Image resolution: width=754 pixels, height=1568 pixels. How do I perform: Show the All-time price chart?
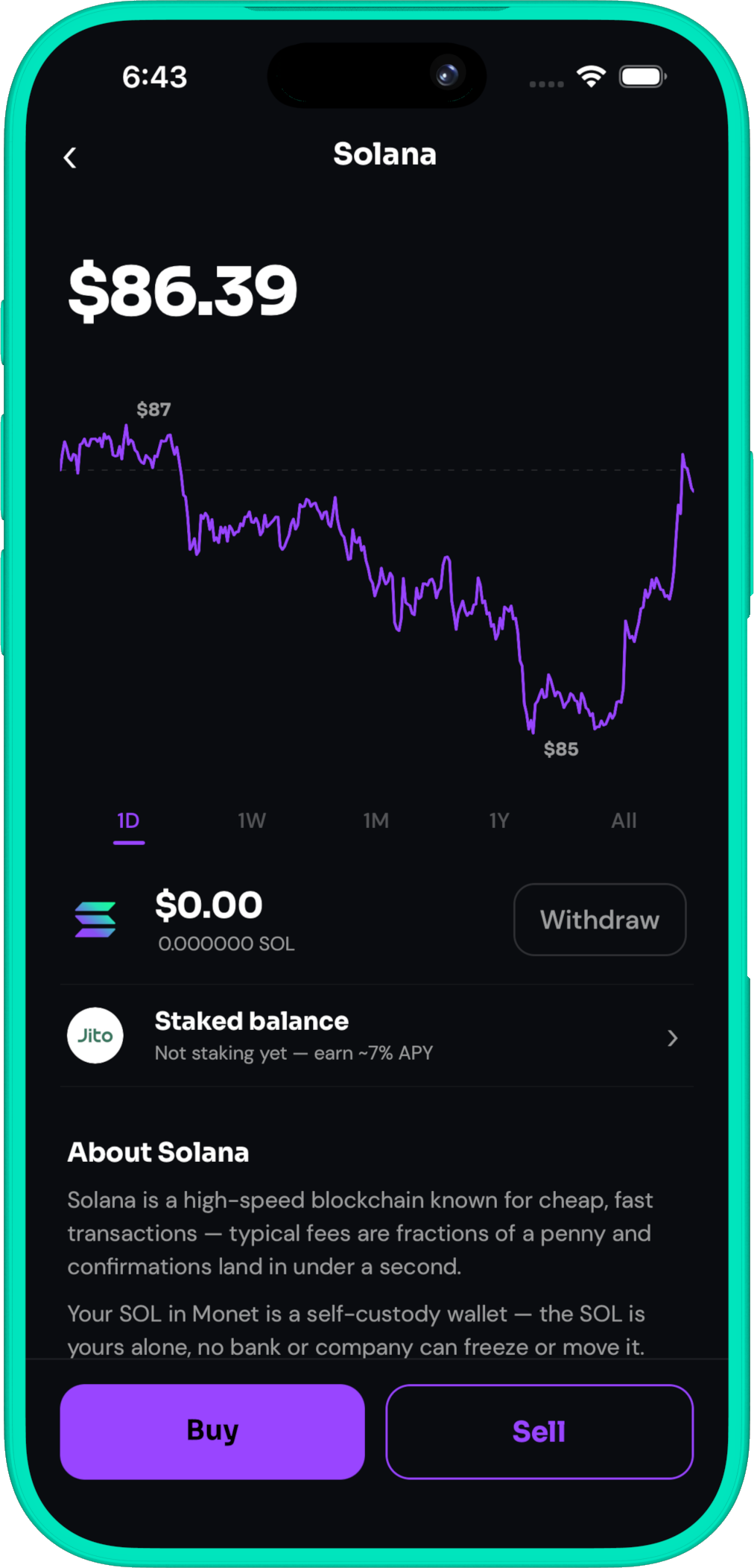(624, 820)
